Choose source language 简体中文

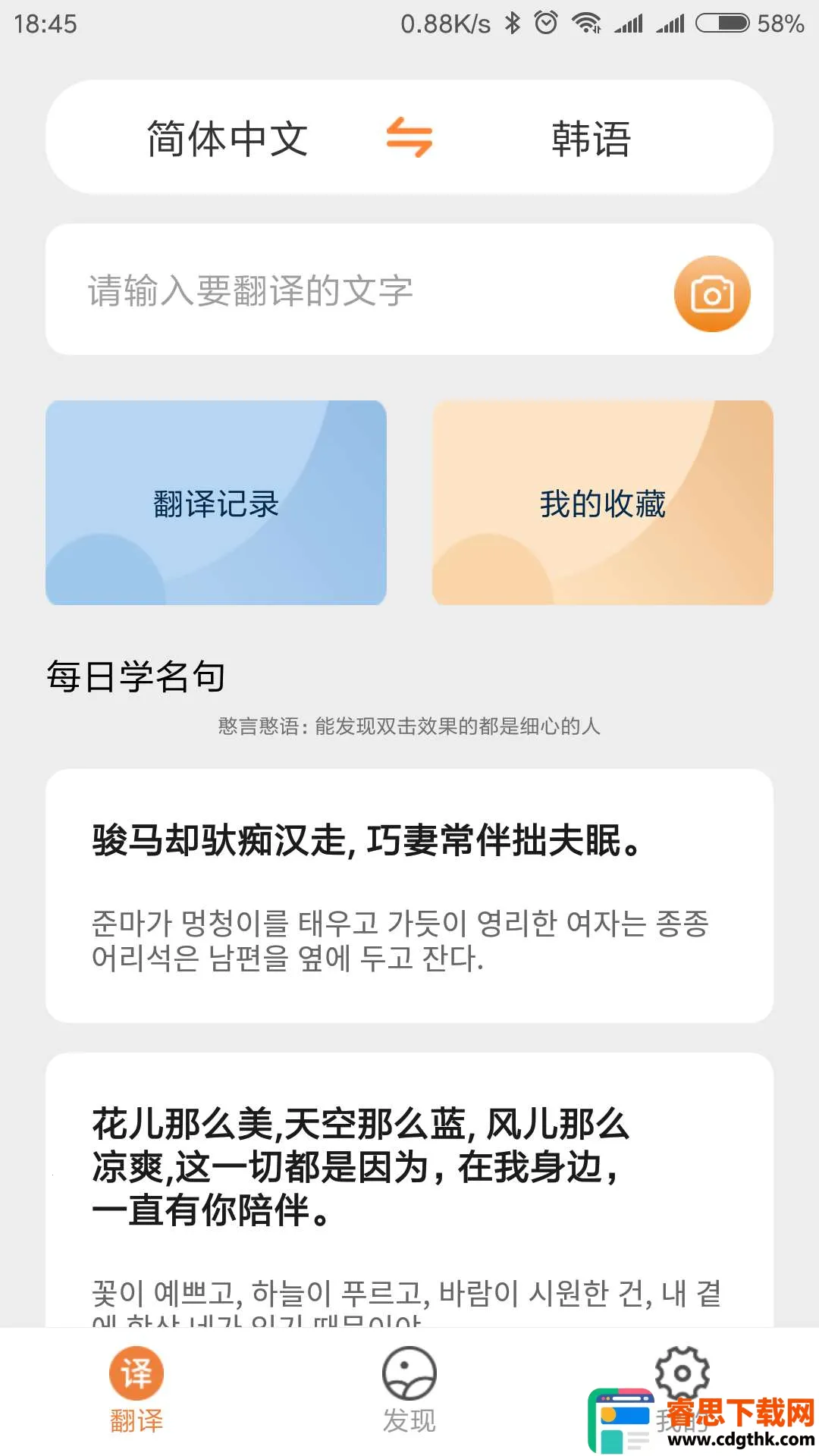tap(227, 139)
